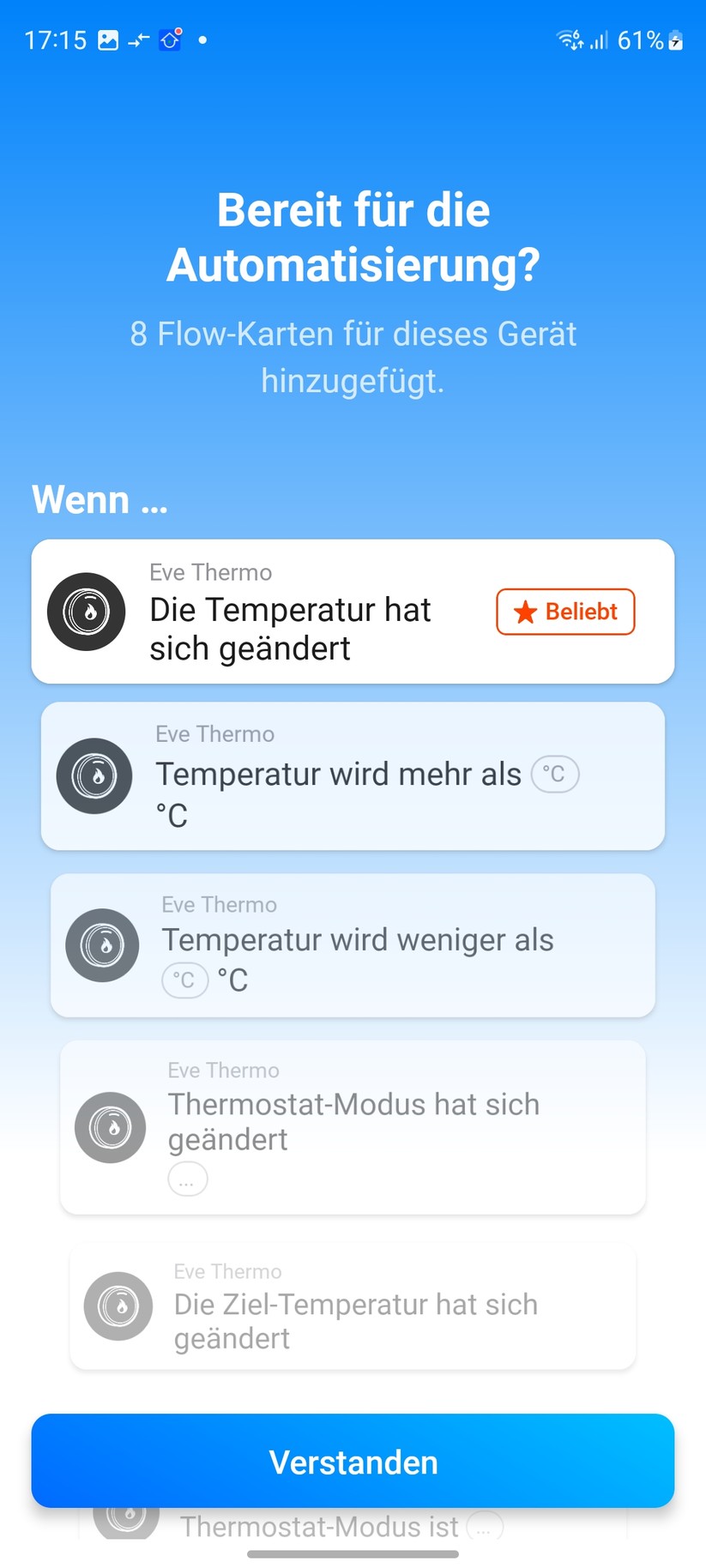The width and height of the screenshot is (706, 1568).
Task: Open the mode selector '...' on the Thermostat-Modus card
Action: click(187, 1179)
